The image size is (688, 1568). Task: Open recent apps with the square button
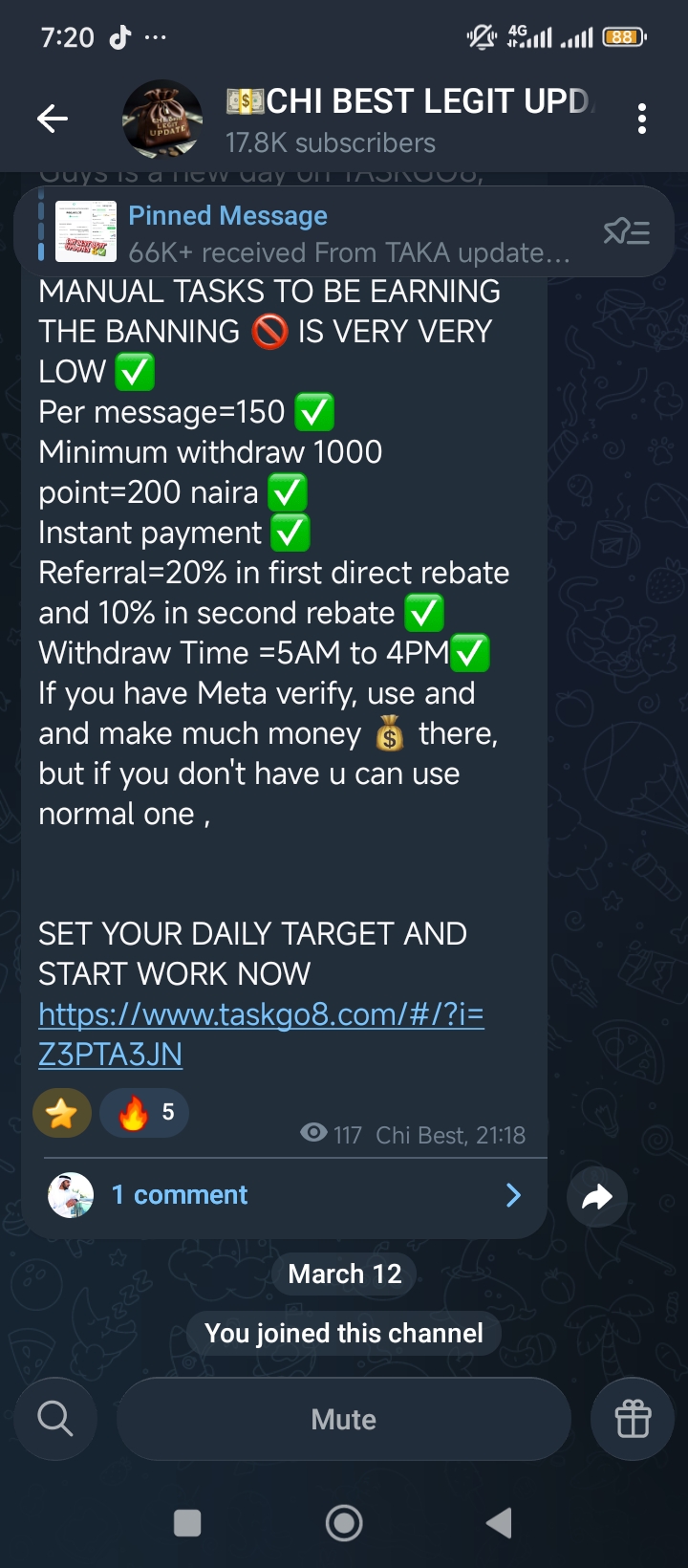pyautogui.click(x=187, y=1523)
